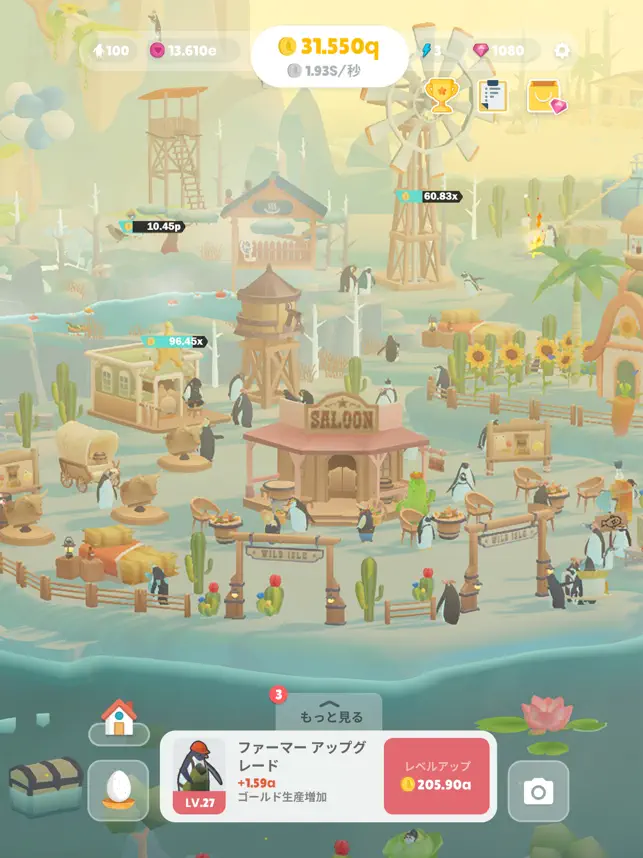Tap the gem counter showing 1080
Screen dimensions: 643x858
(500, 51)
